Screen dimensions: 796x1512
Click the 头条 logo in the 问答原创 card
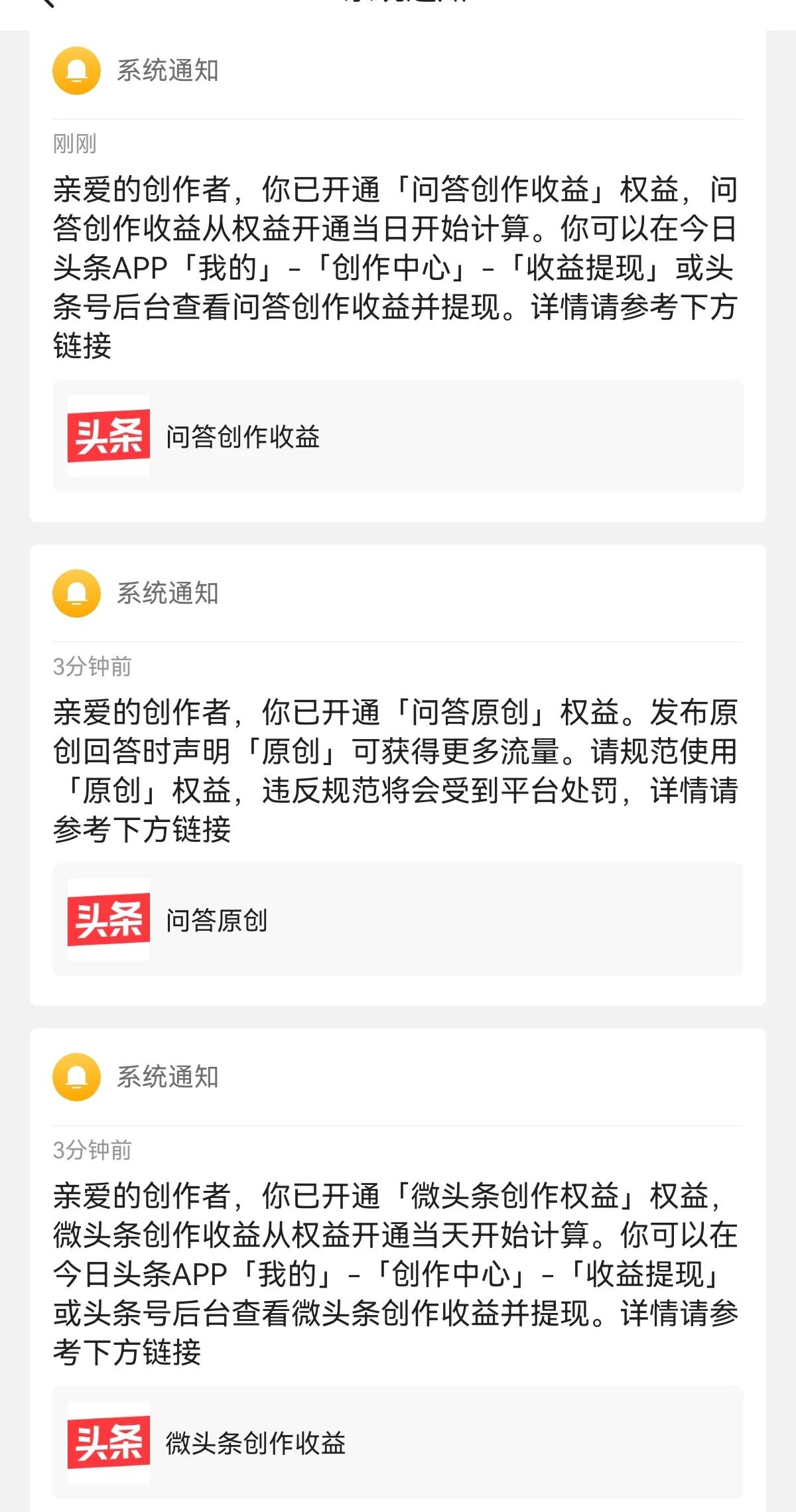(110, 920)
